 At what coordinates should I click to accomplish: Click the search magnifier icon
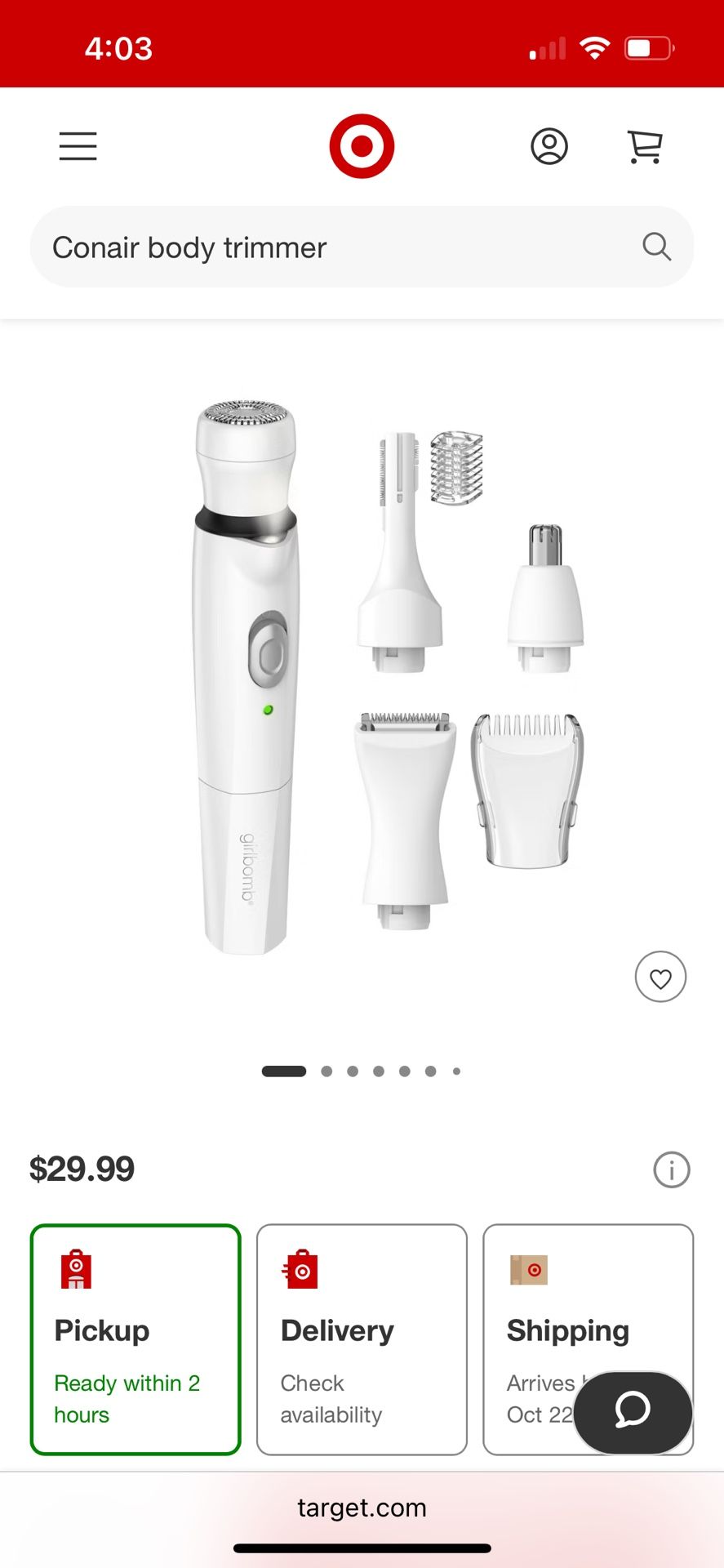(x=655, y=247)
